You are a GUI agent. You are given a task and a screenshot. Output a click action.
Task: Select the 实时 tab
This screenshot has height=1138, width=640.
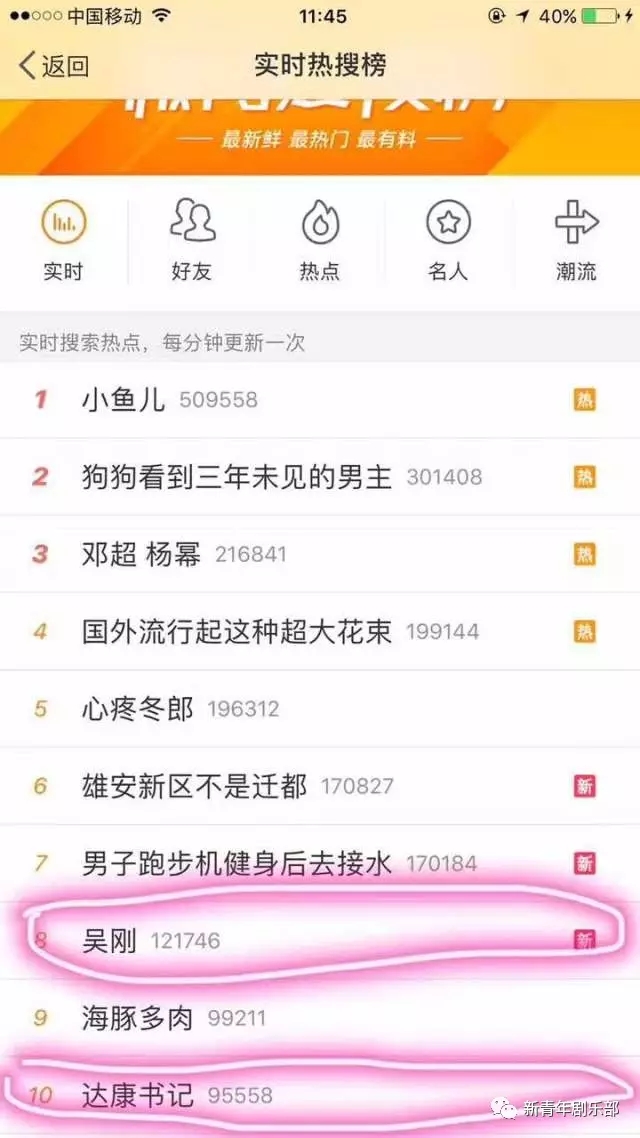(x=63, y=240)
